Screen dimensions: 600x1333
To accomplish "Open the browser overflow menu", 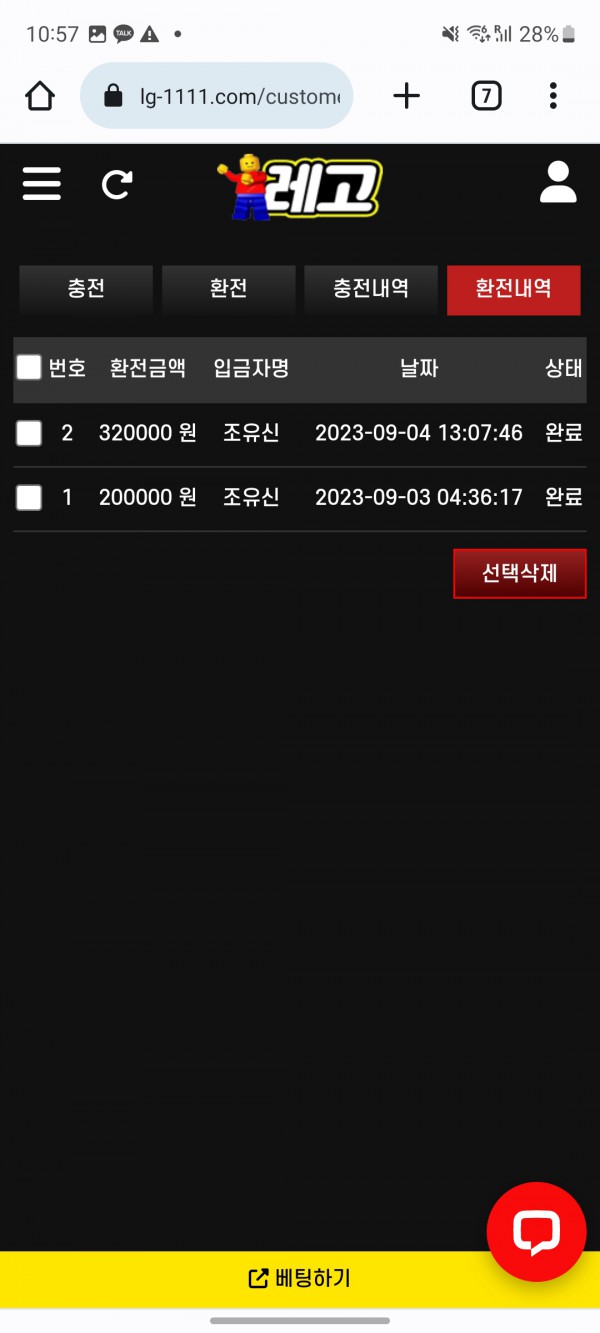I will 553,96.
